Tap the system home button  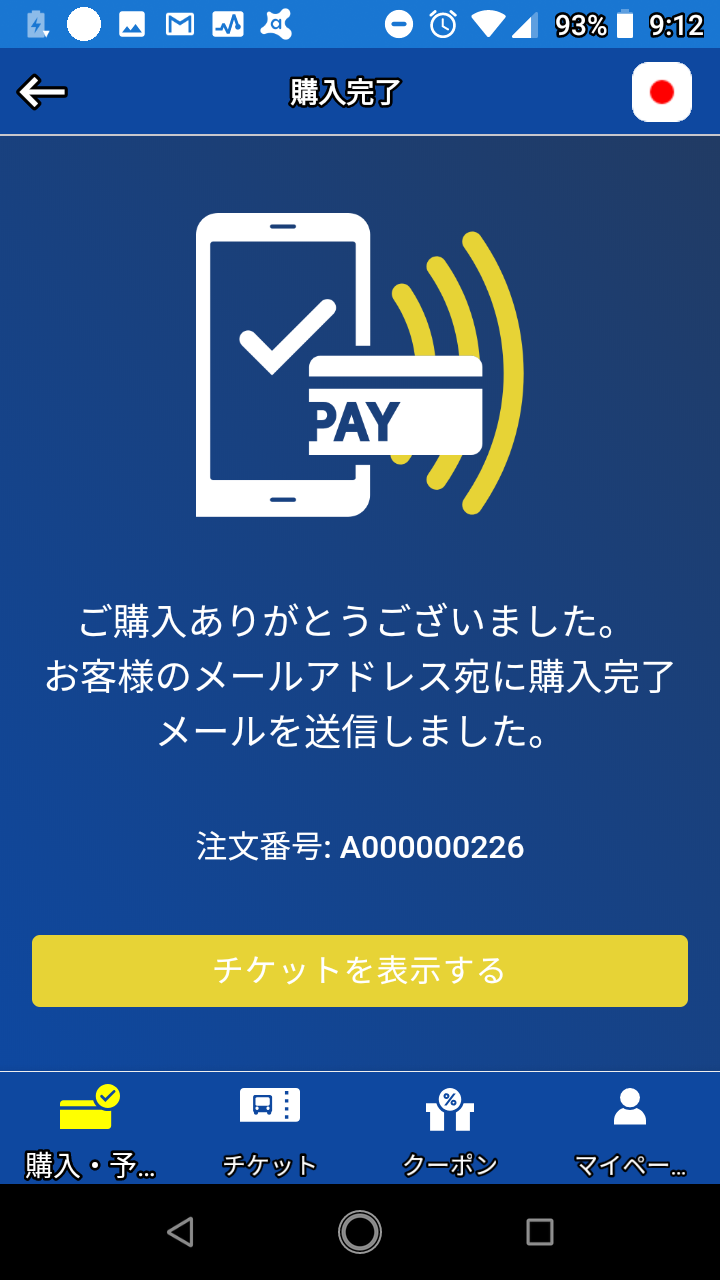point(360,1232)
